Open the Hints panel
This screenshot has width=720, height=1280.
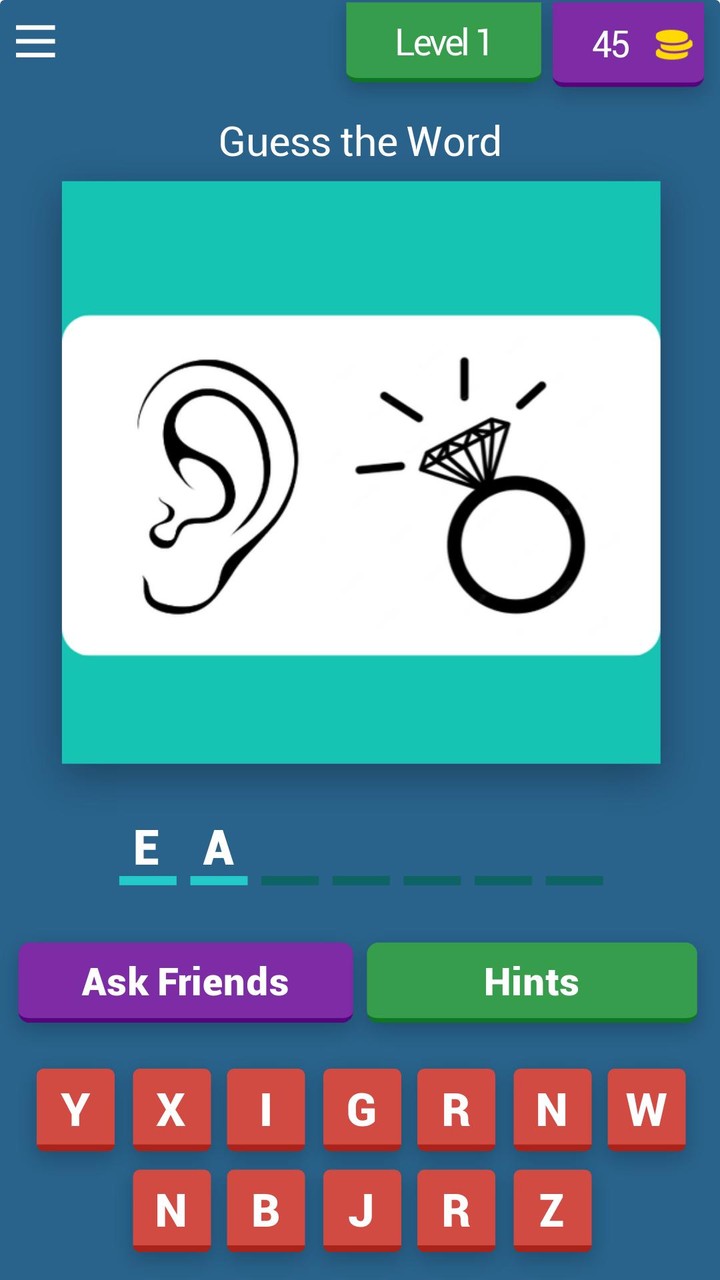[x=531, y=981]
